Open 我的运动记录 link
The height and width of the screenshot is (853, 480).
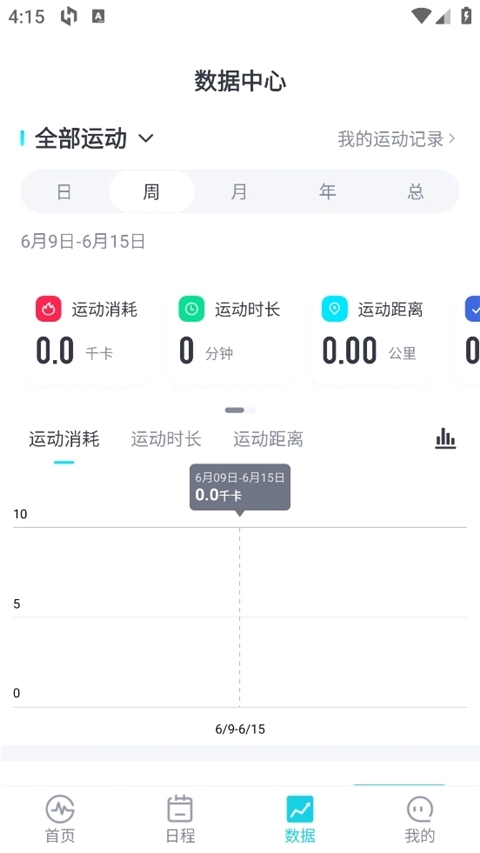[396, 139]
